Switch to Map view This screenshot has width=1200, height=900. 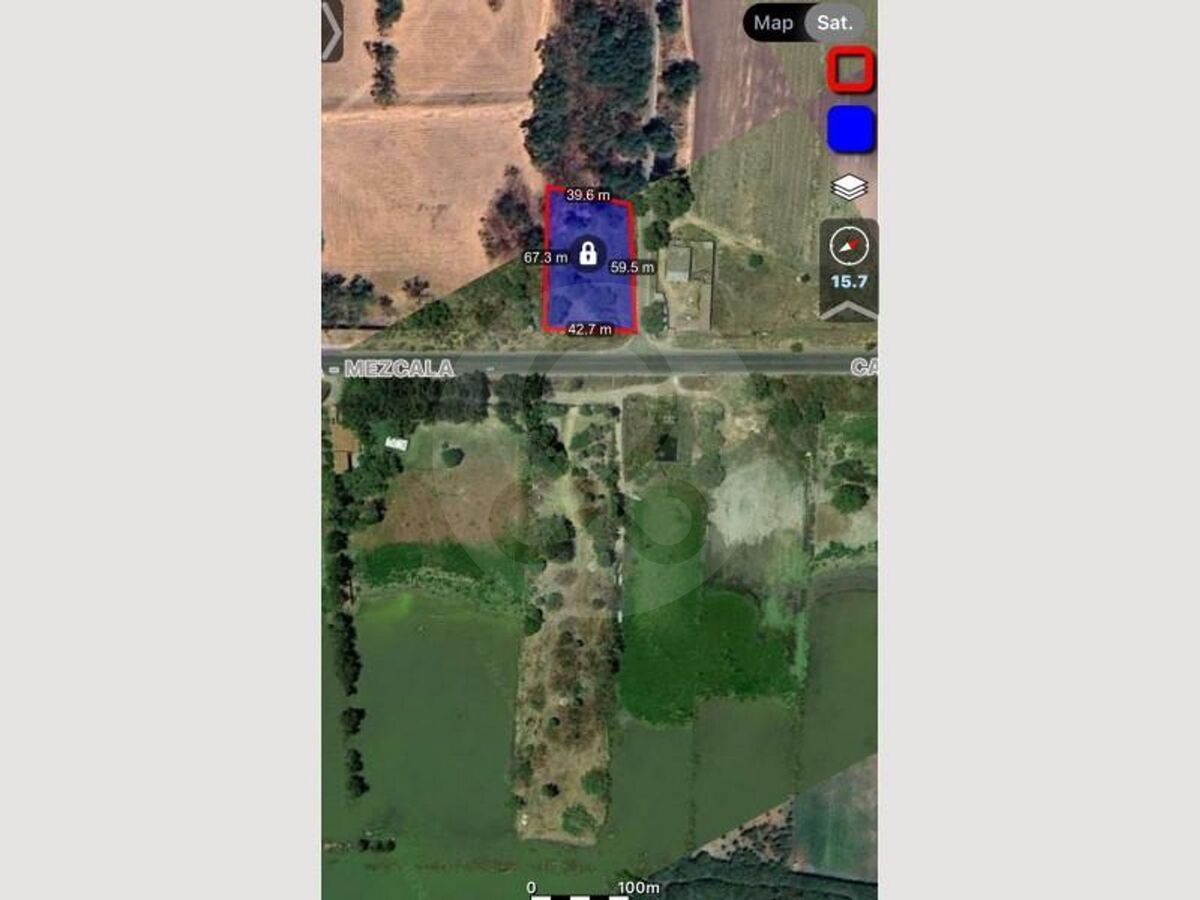[773, 22]
